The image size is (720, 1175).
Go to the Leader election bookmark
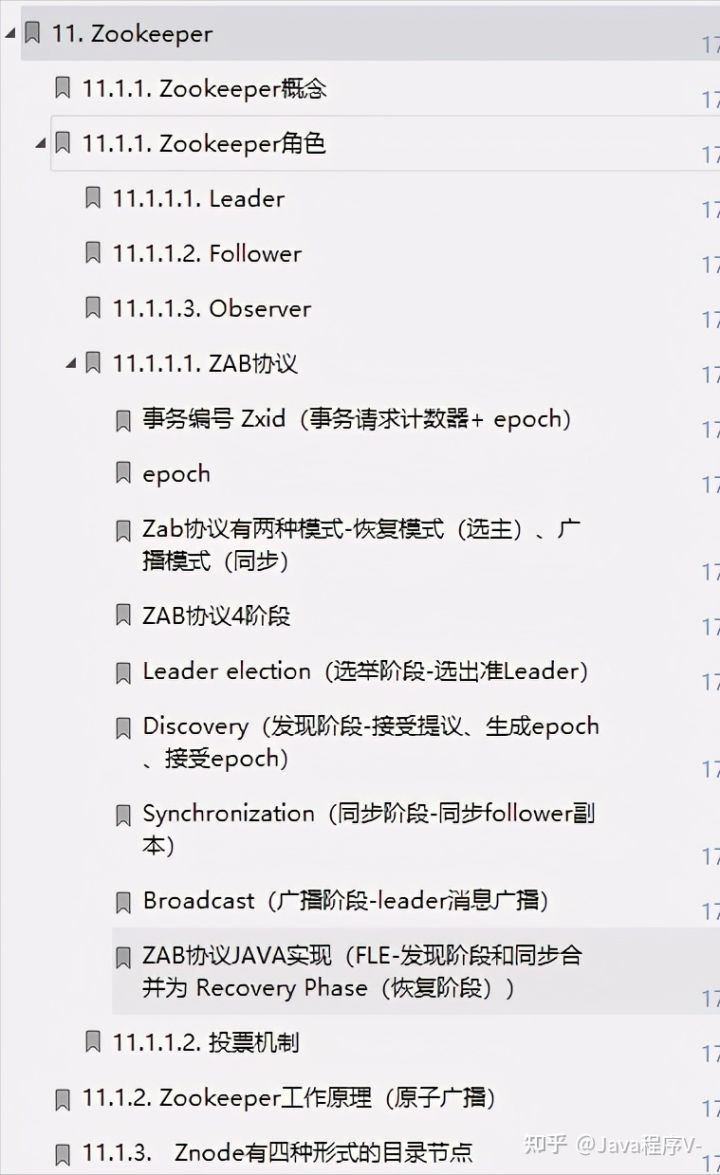tap(365, 671)
